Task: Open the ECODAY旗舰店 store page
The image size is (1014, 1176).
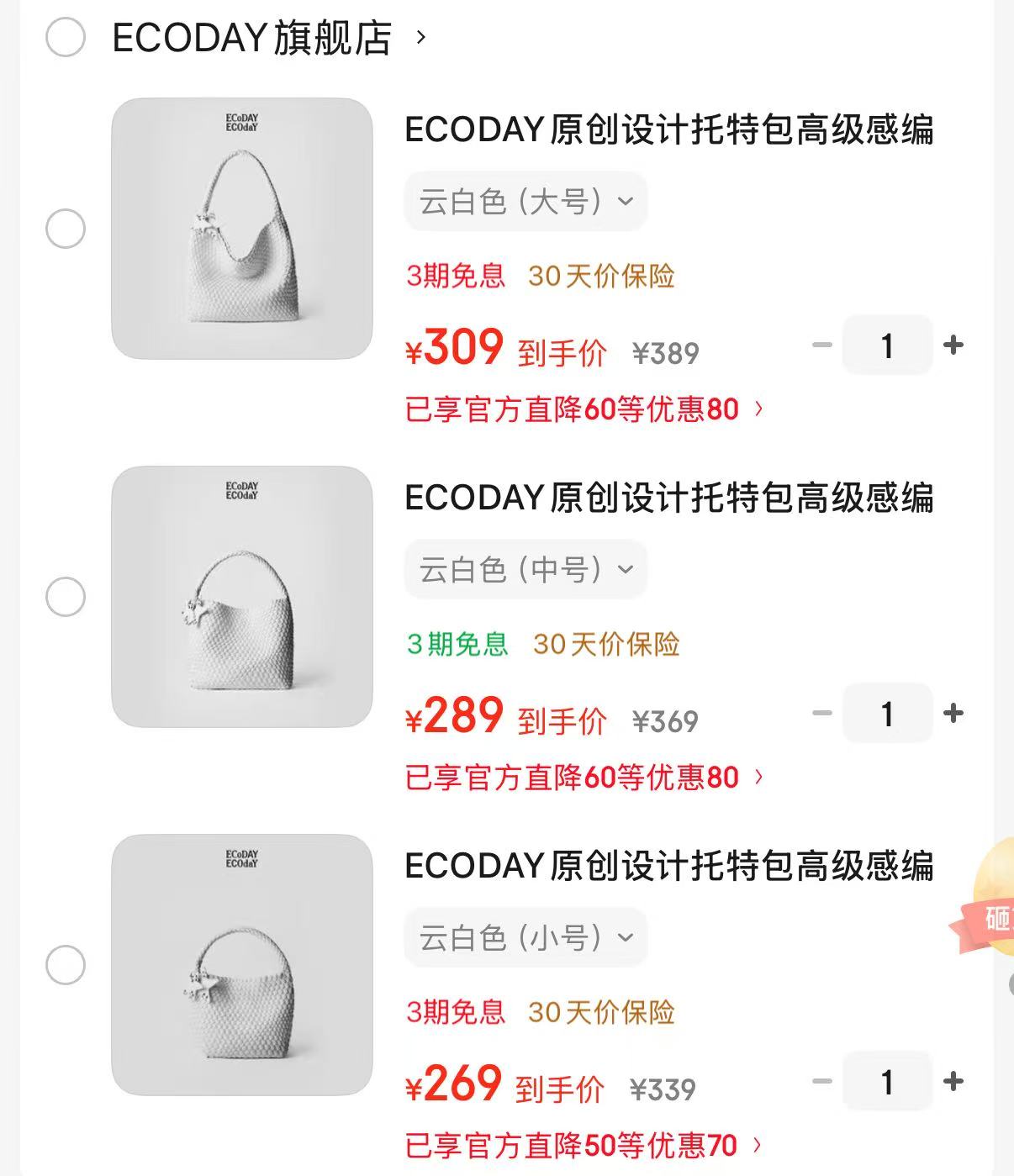Action: pos(269,38)
